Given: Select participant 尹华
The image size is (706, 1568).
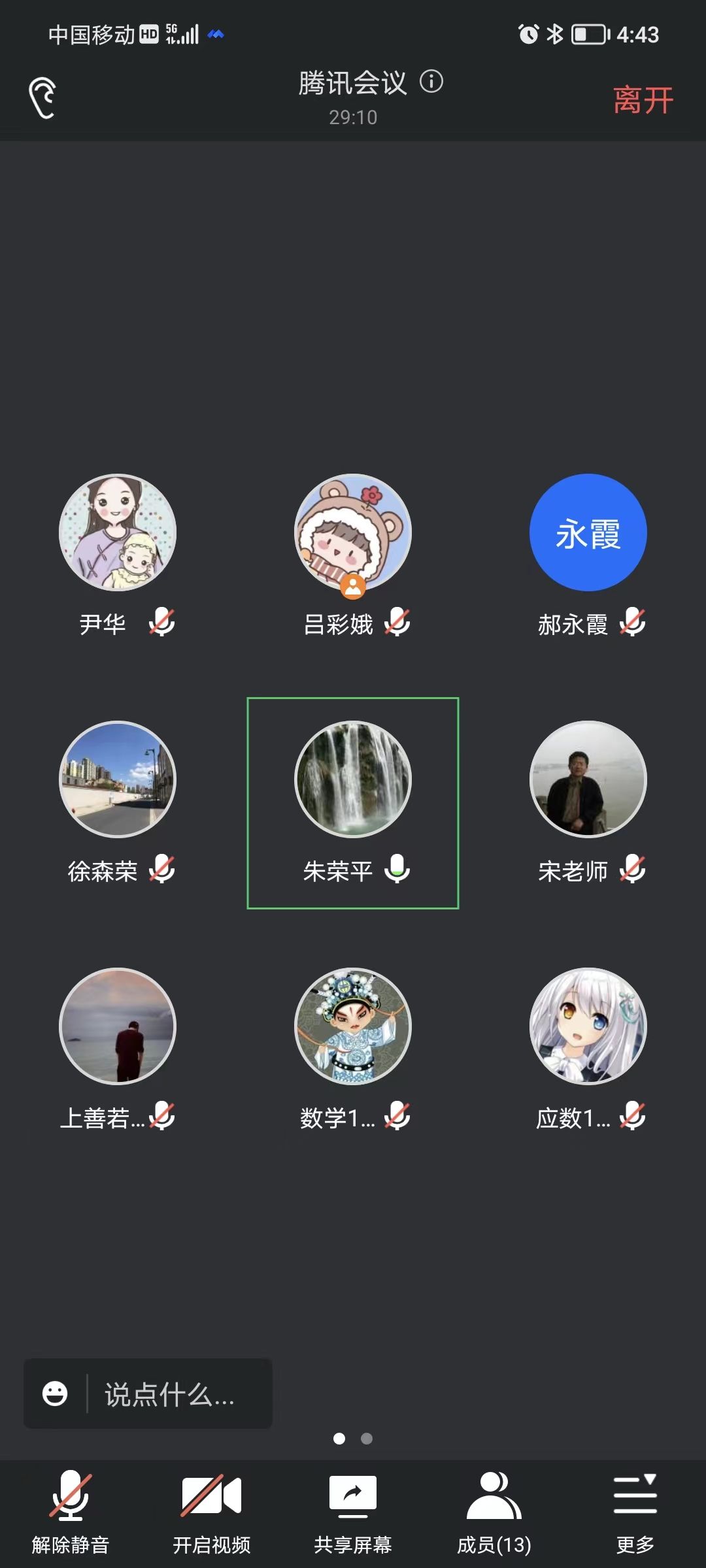Looking at the screenshot, I should click(118, 533).
